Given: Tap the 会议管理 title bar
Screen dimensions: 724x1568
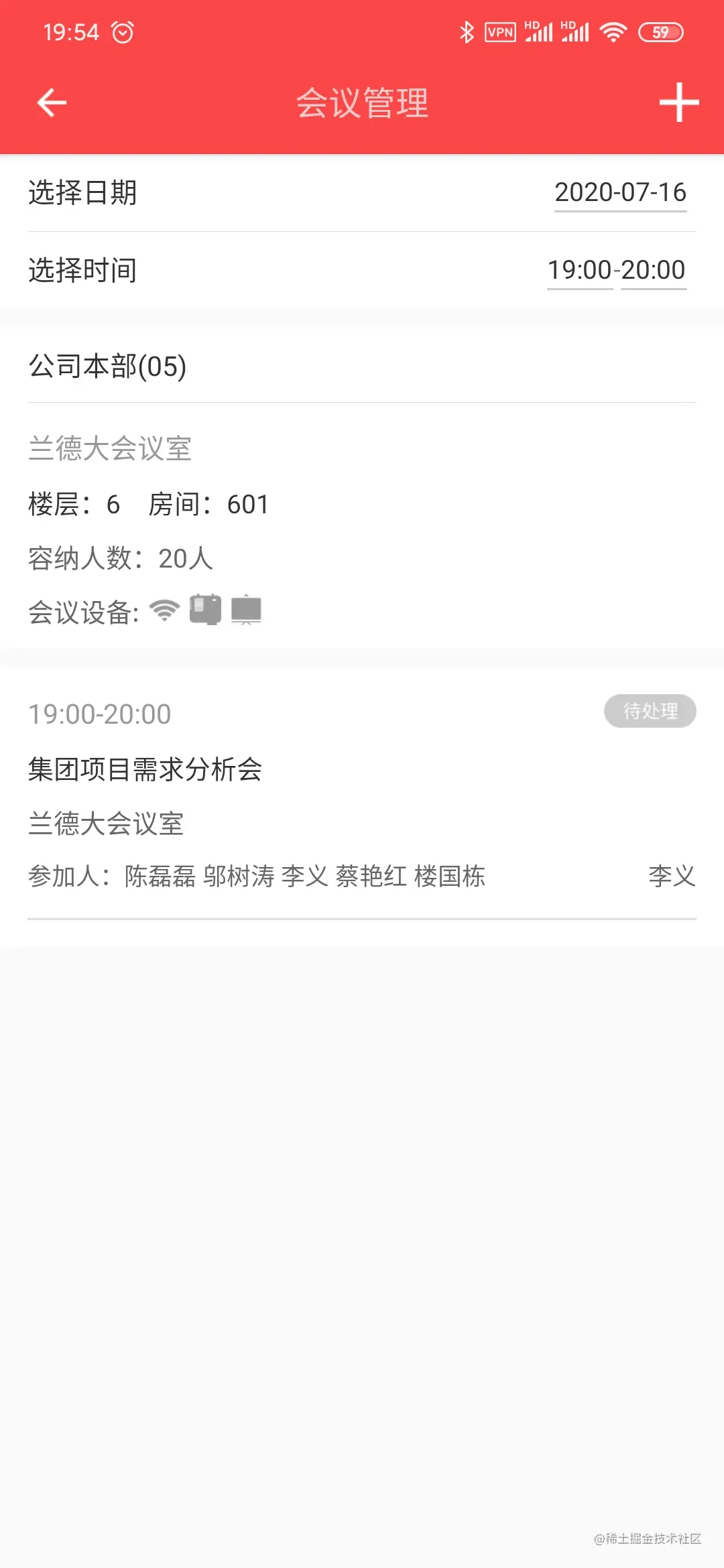Looking at the screenshot, I should 362,103.
